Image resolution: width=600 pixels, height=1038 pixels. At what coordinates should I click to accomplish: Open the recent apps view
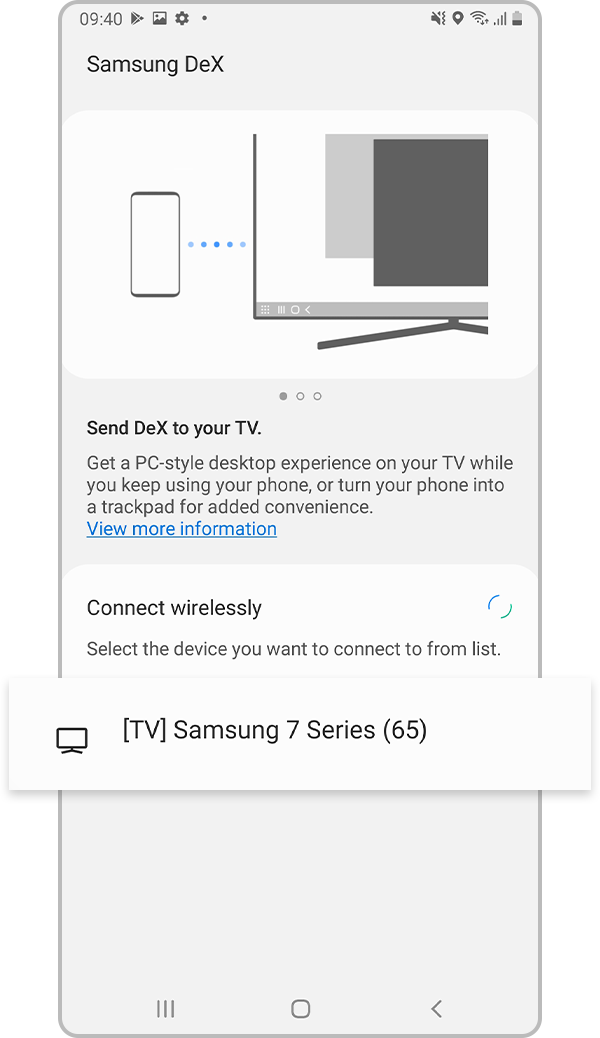[166, 1009]
